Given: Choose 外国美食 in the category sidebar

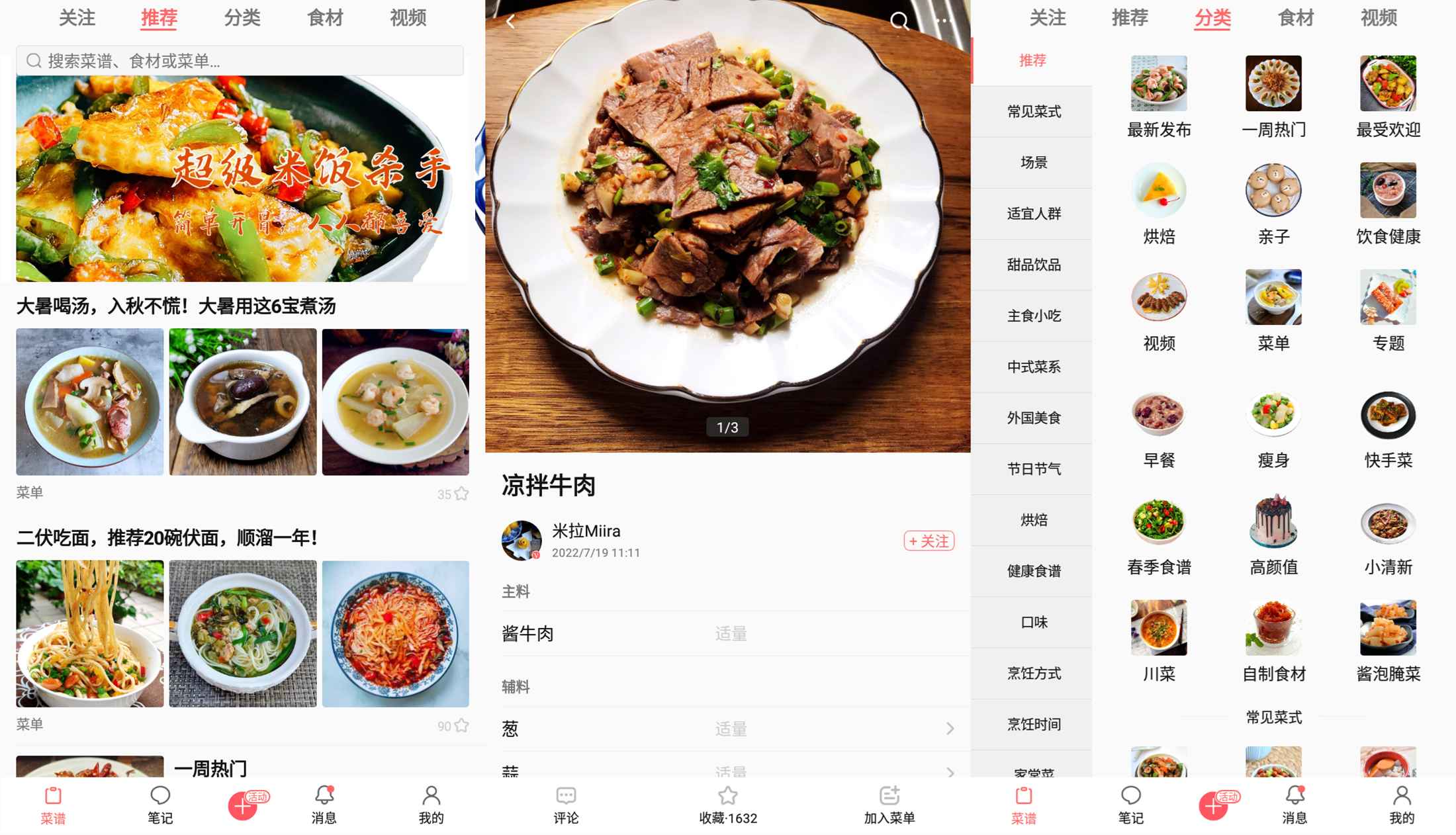Looking at the screenshot, I should [1033, 417].
